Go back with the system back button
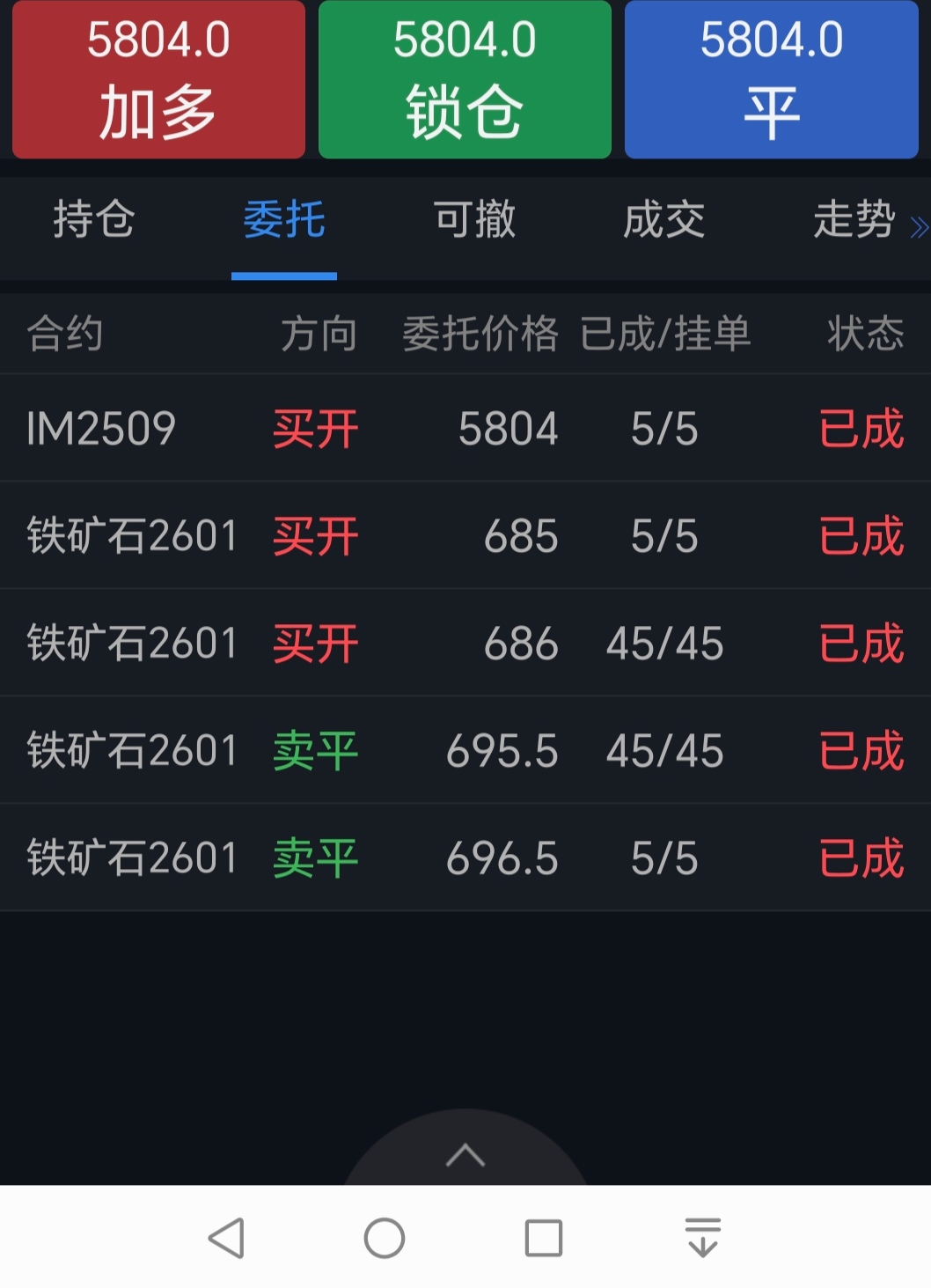This screenshot has width=931, height=1288. point(226,1238)
